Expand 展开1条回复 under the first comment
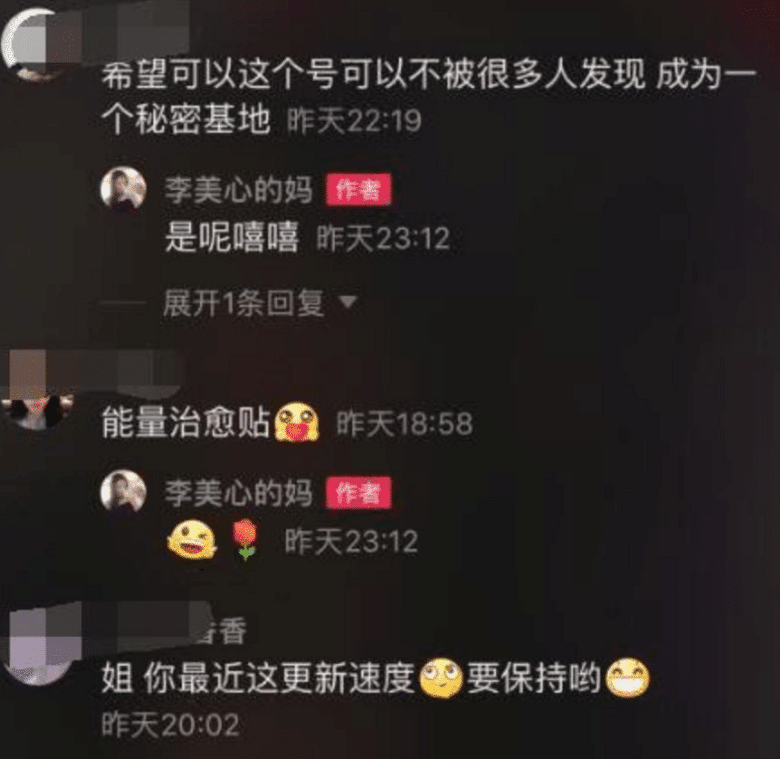This screenshot has width=780, height=759. click(x=258, y=304)
